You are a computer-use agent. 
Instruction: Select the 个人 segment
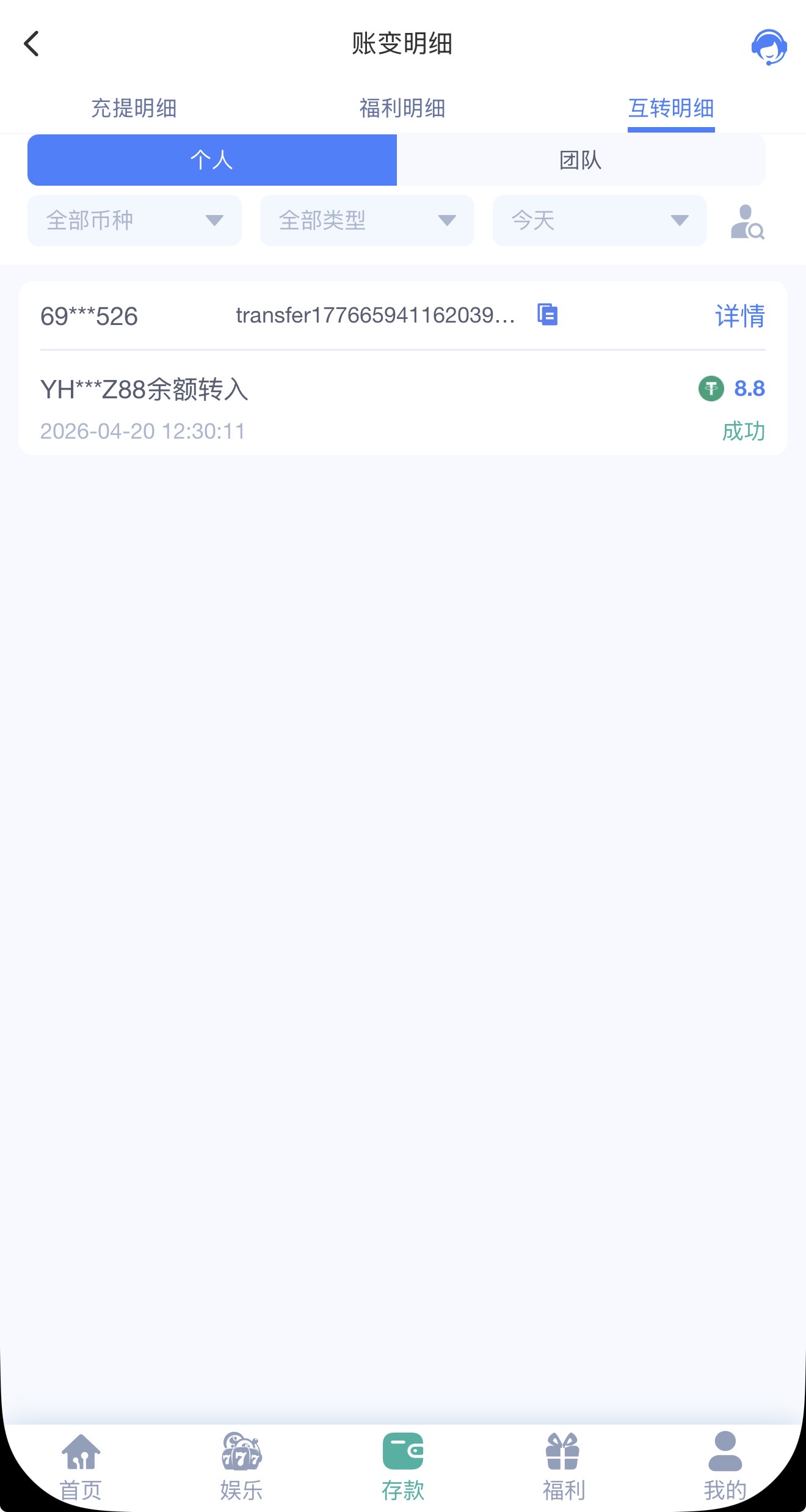[212, 160]
